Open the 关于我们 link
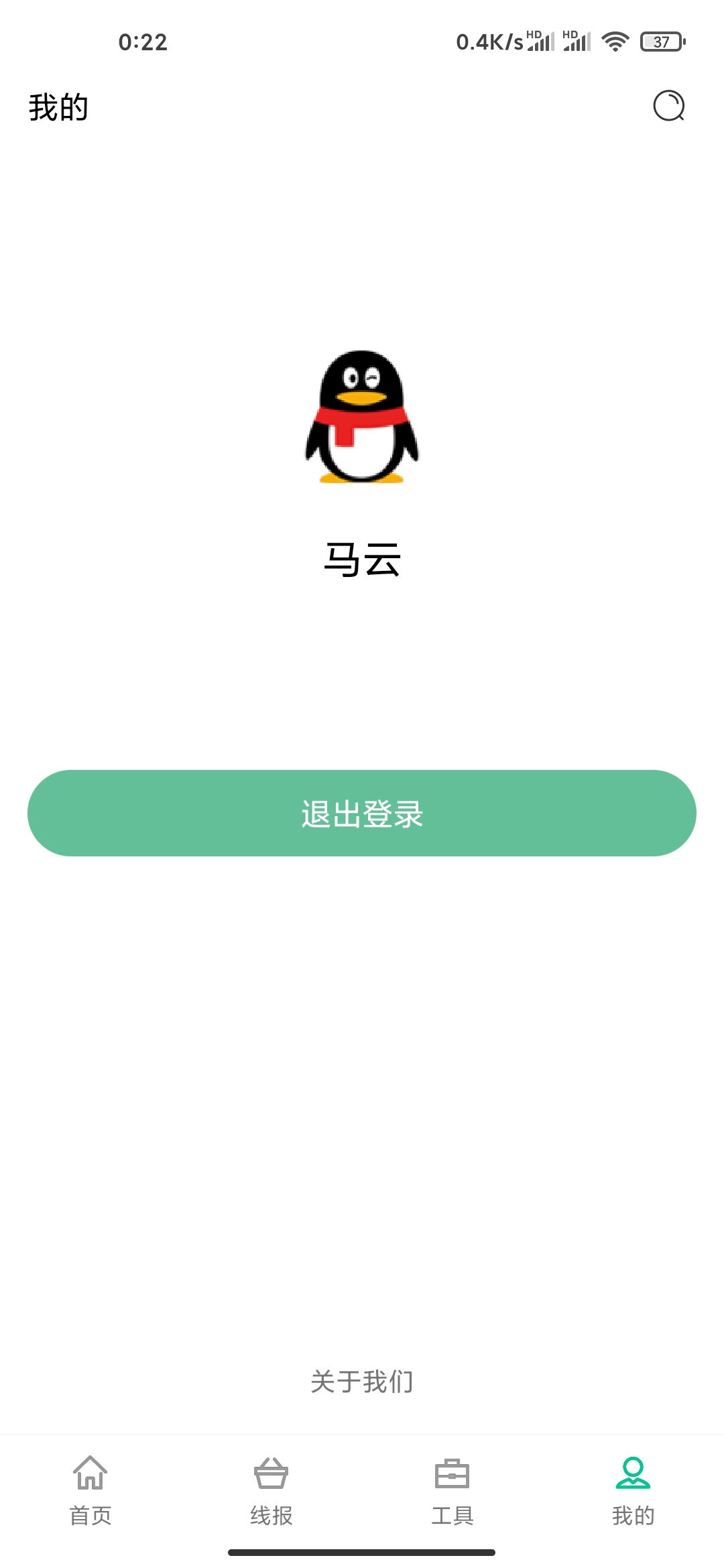Image resolution: width=724 pixels, height=1568 pixels. pos(362,1382)
